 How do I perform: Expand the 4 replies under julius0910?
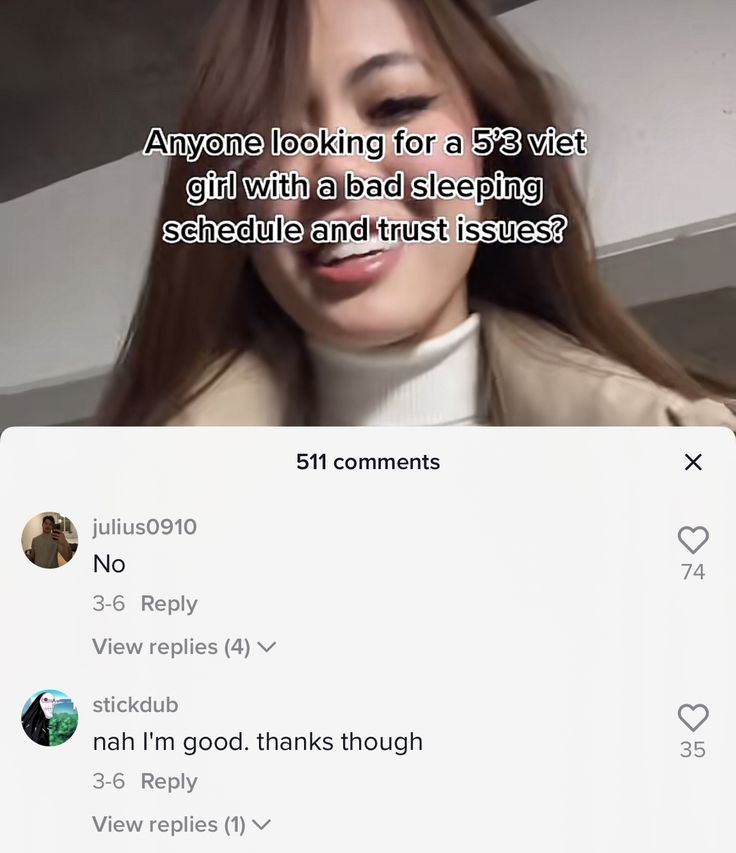coord(183,647)
